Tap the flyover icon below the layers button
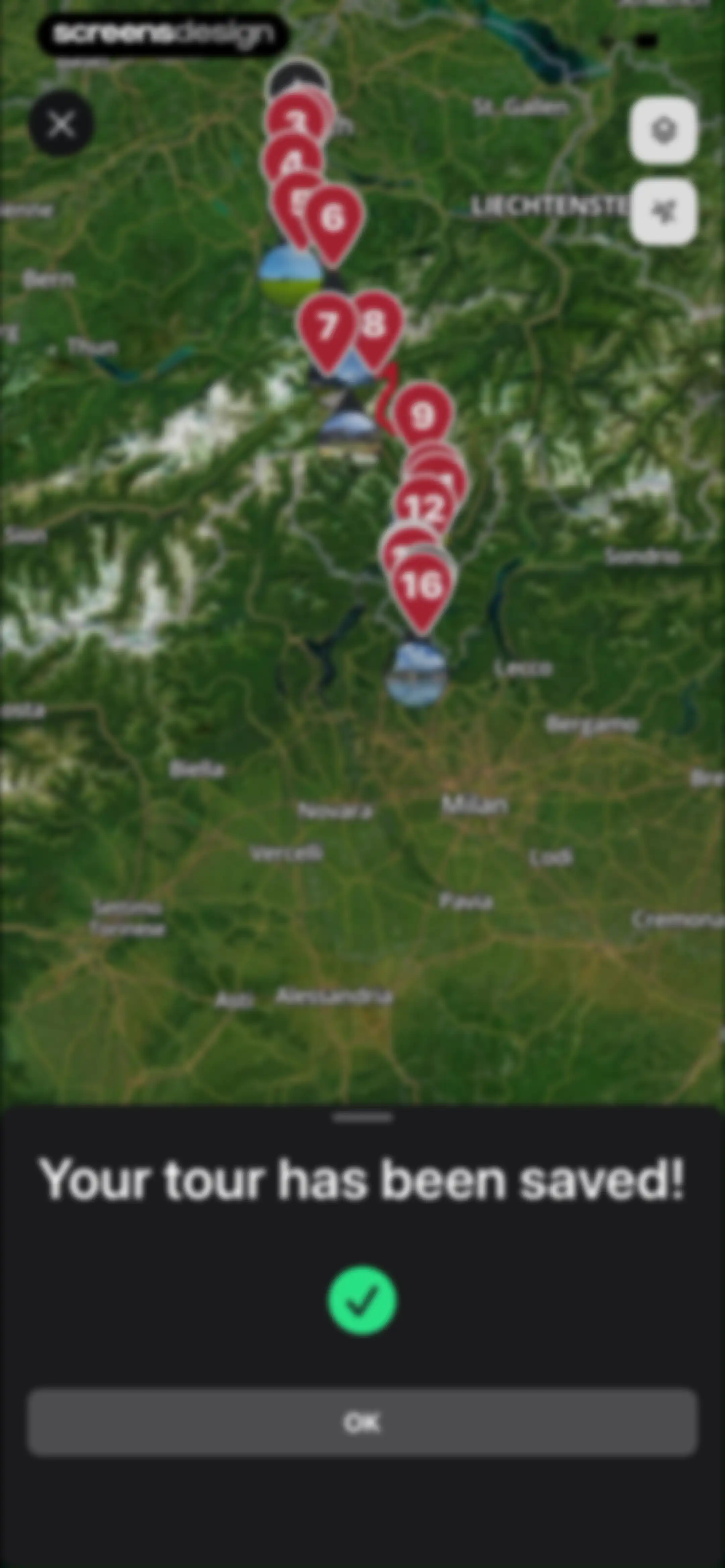725x1568 pixels. coord(663,211)
